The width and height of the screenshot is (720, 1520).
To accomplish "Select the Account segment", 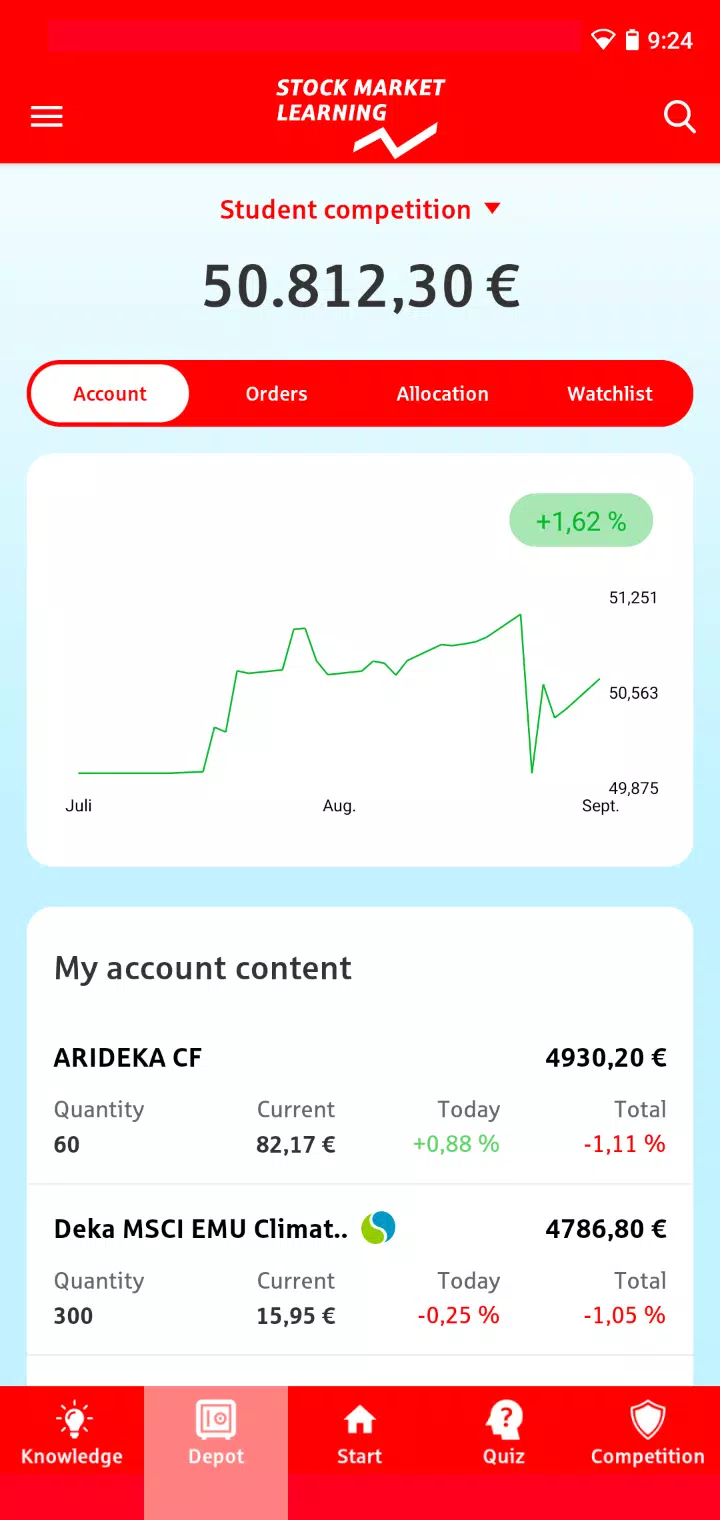I will (x=110, y=394).
